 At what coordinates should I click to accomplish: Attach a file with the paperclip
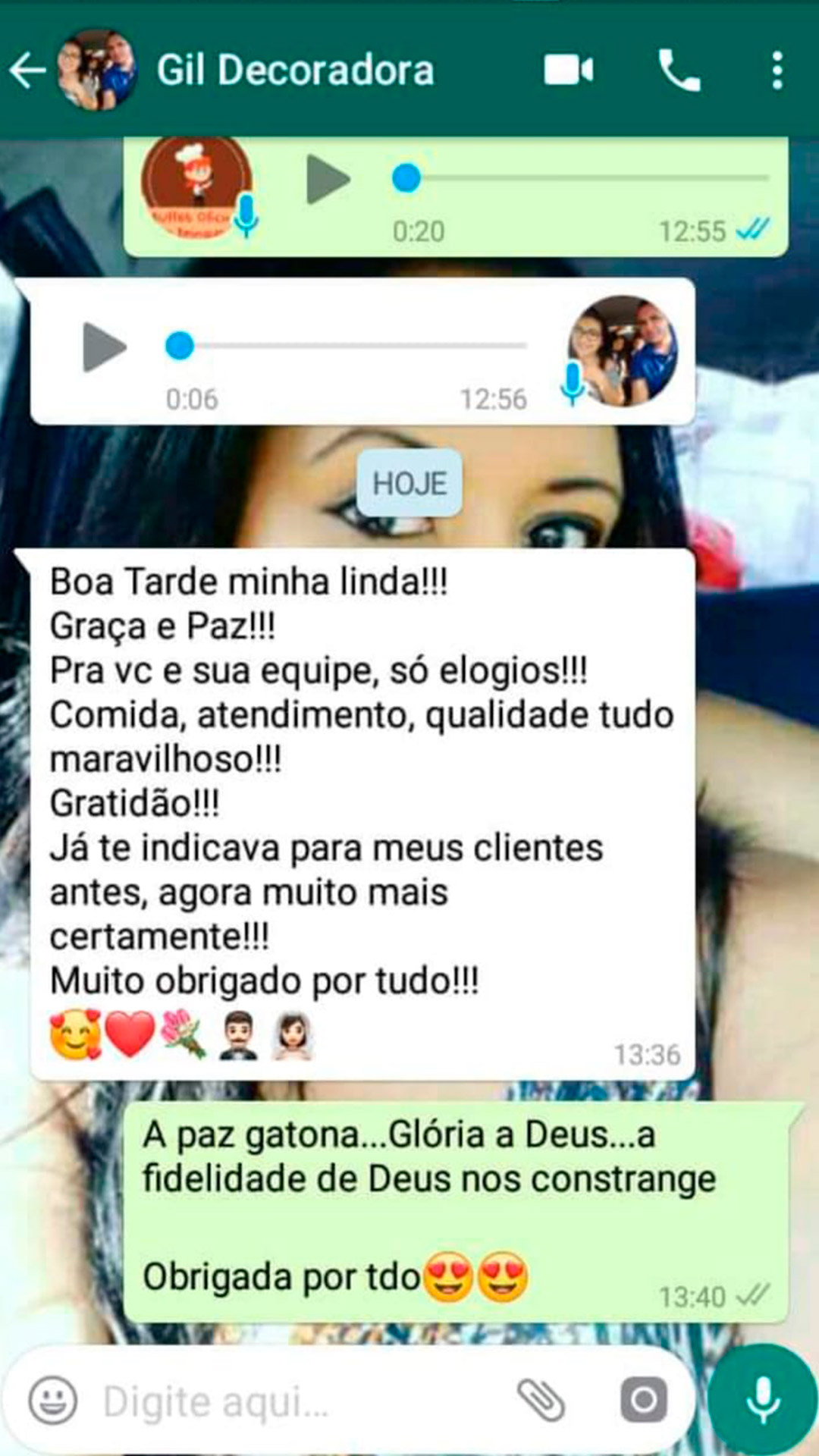(541, 1400)
